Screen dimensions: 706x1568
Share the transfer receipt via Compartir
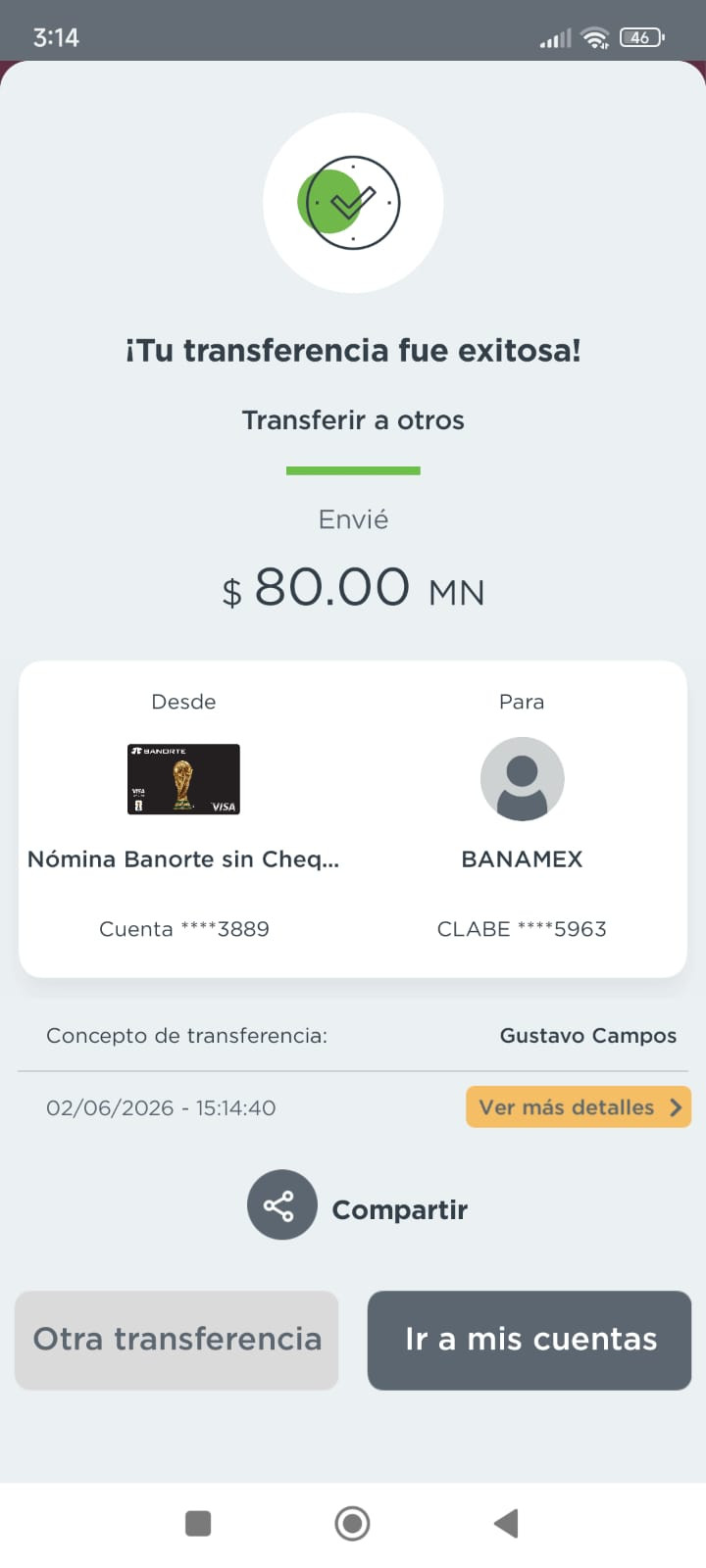click(x=358, y=1205)
